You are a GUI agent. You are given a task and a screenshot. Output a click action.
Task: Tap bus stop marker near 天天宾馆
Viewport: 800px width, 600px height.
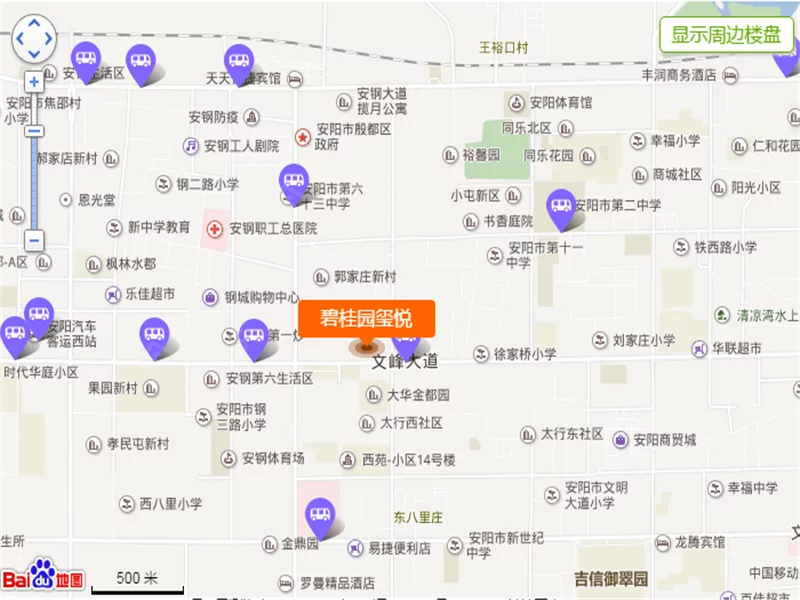point(239,62)
